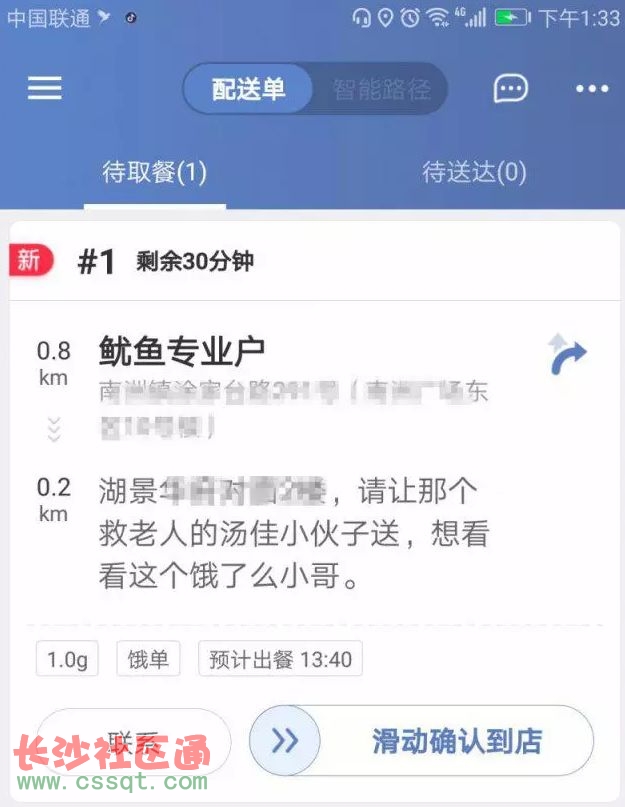
Task: Open the messages chat bubble icon
Action: click(x=511, y=89)
